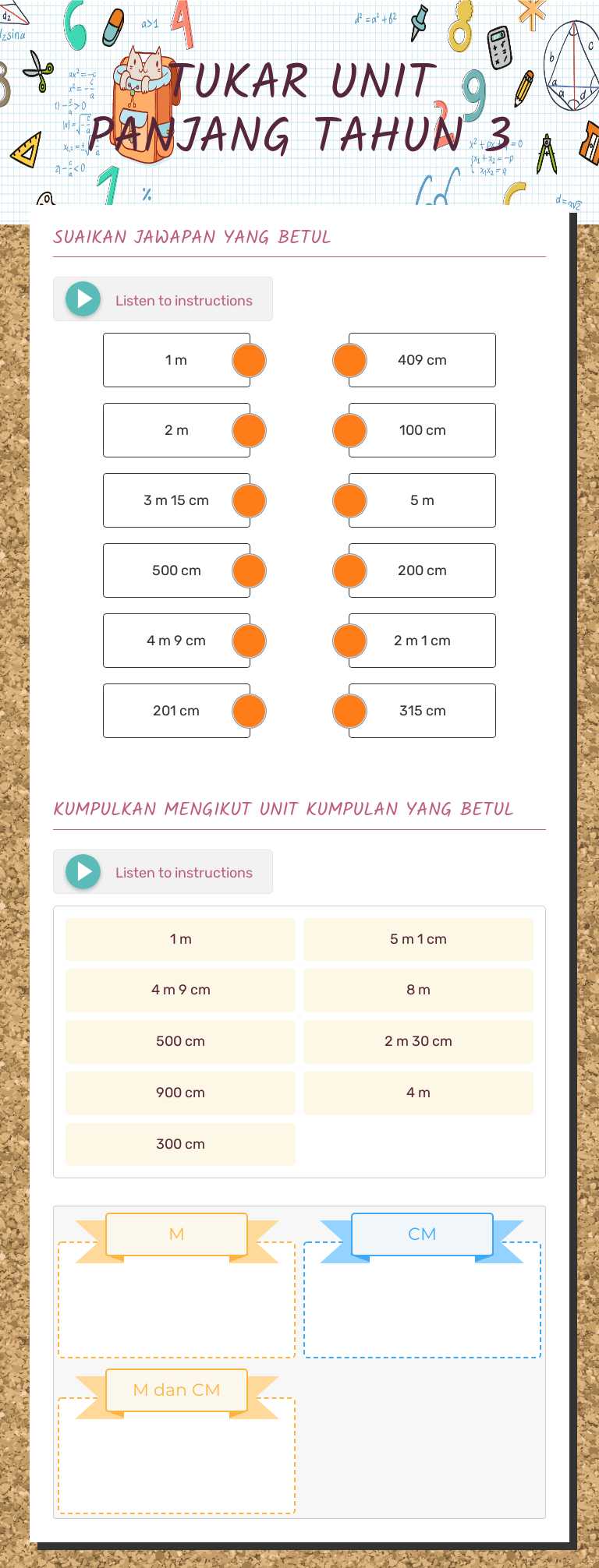This screenshot has height=1568, width=599.
Task: Select the "8 m" answer tile
Action: pyautogui.click(x=418, y=990)
